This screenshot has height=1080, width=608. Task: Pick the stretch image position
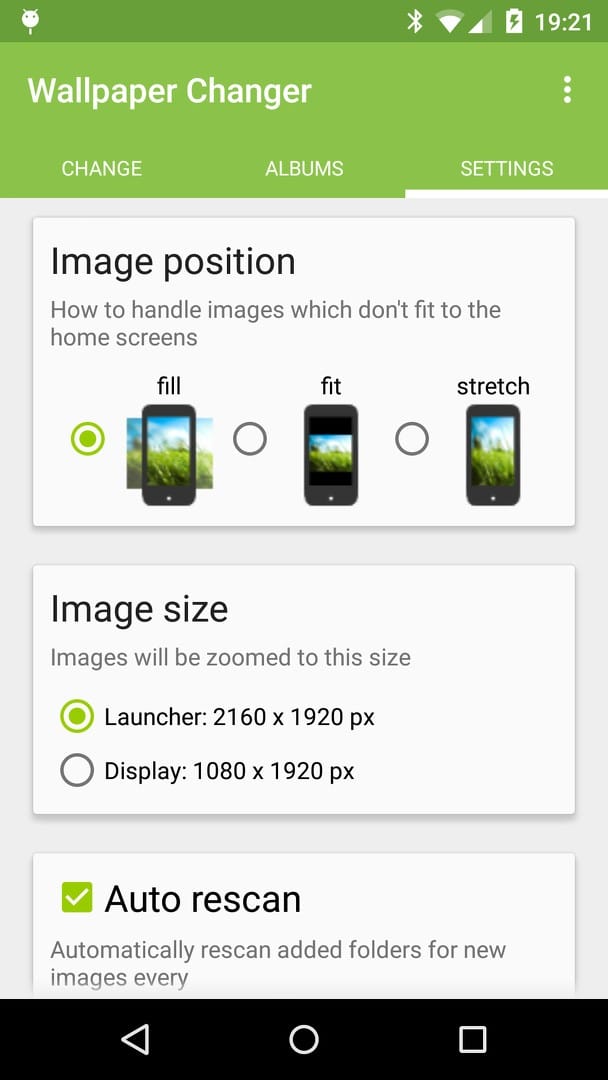[412, 438]
